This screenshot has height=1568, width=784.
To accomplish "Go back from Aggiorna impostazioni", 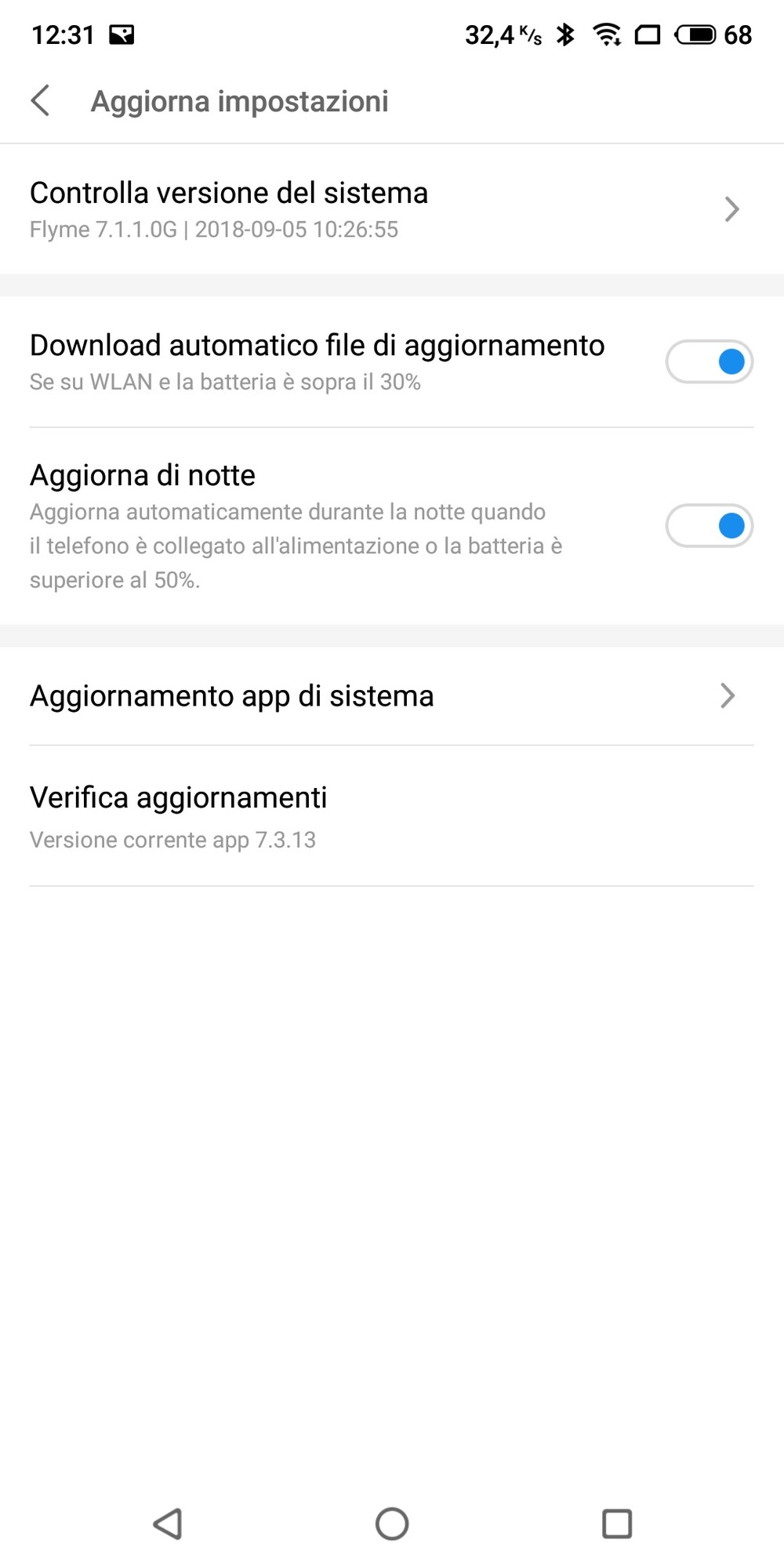I will tap(41, 100).
